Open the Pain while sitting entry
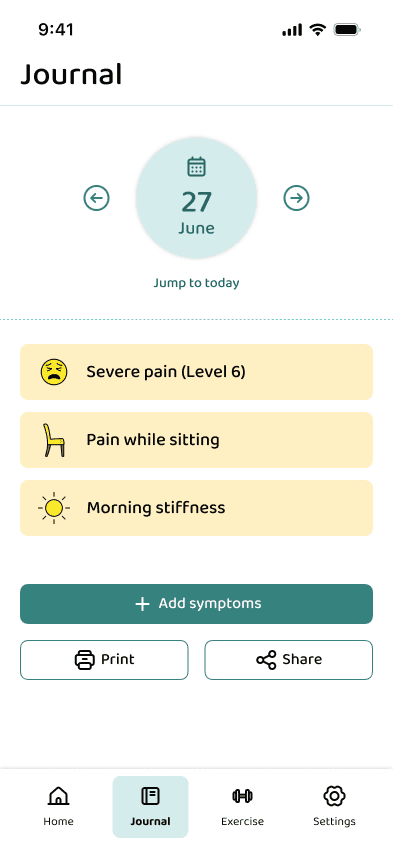The image size is (393, 852). (196, 440)
